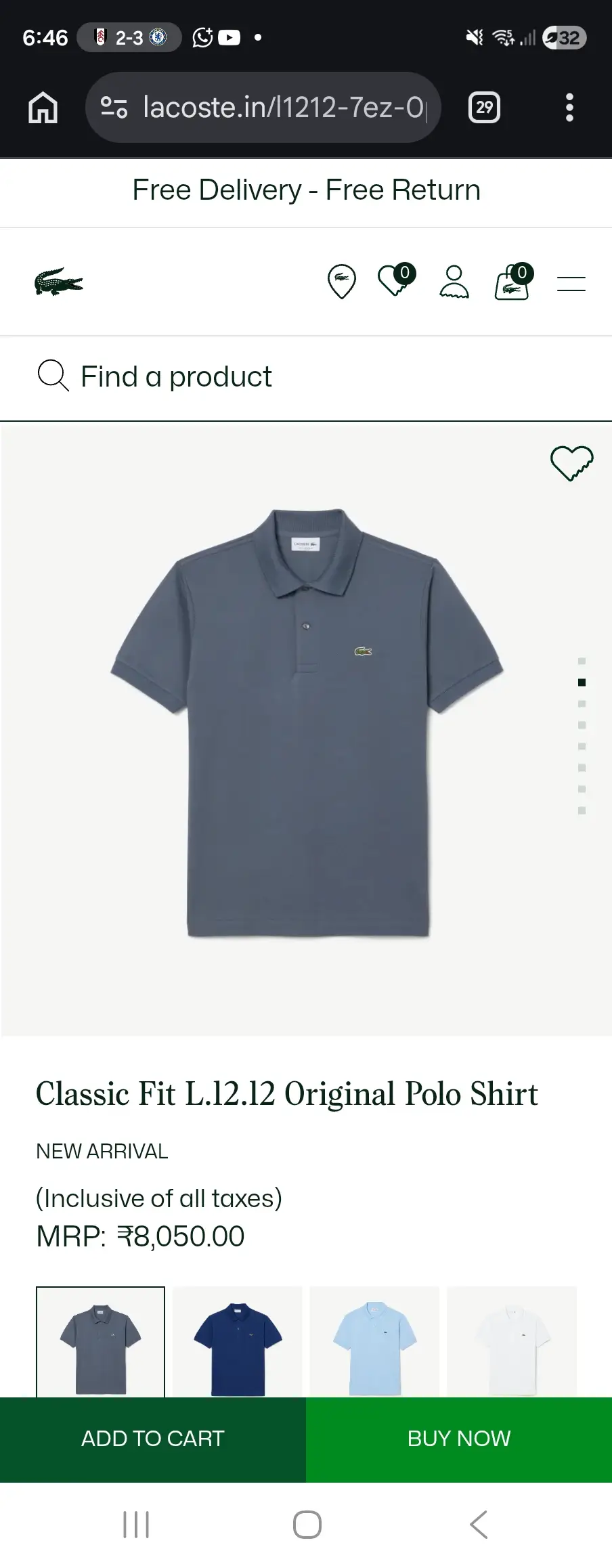This screenshot has height=1568, width=612.
Task: Tap ADD TO CART
Action: point(153,1439)
